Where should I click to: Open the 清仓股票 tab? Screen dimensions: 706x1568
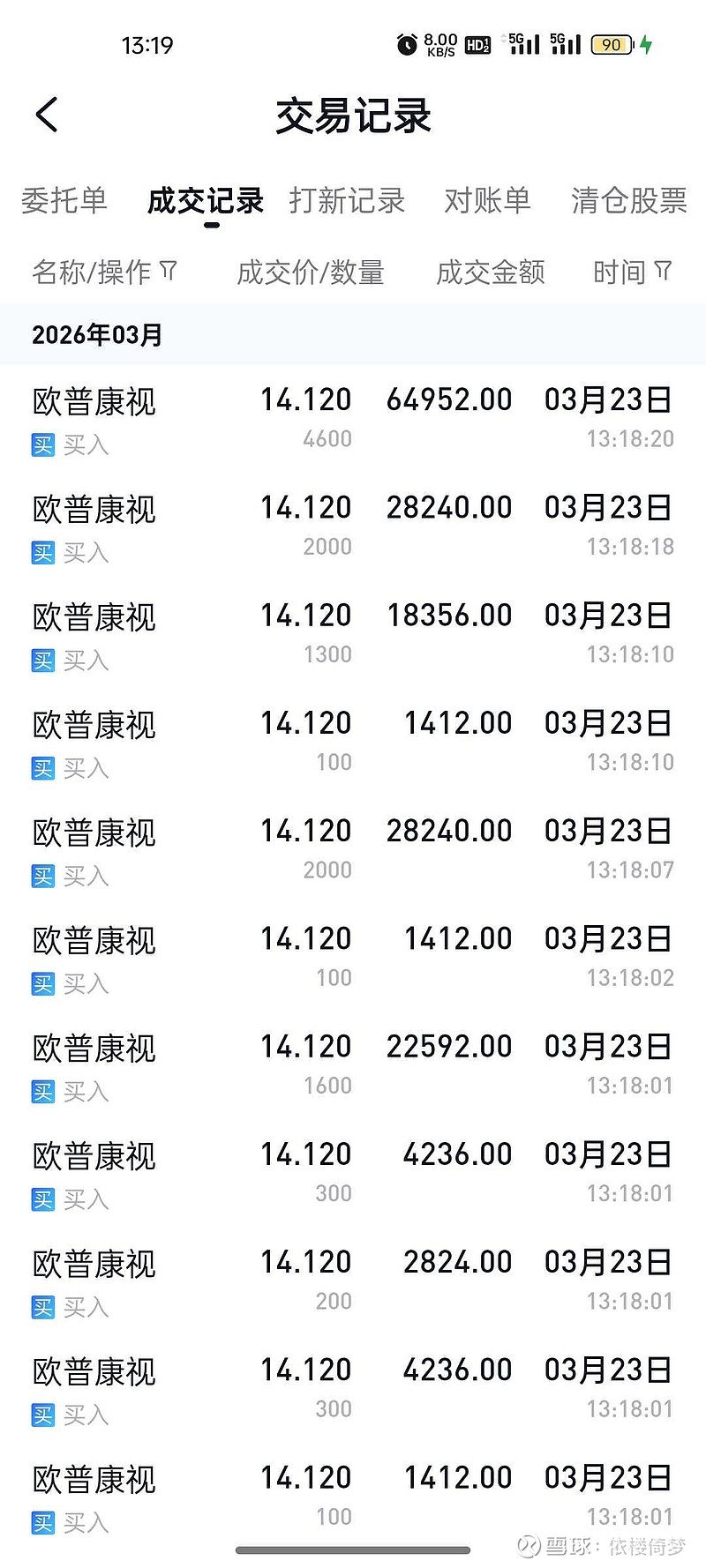tap(627, 201)
